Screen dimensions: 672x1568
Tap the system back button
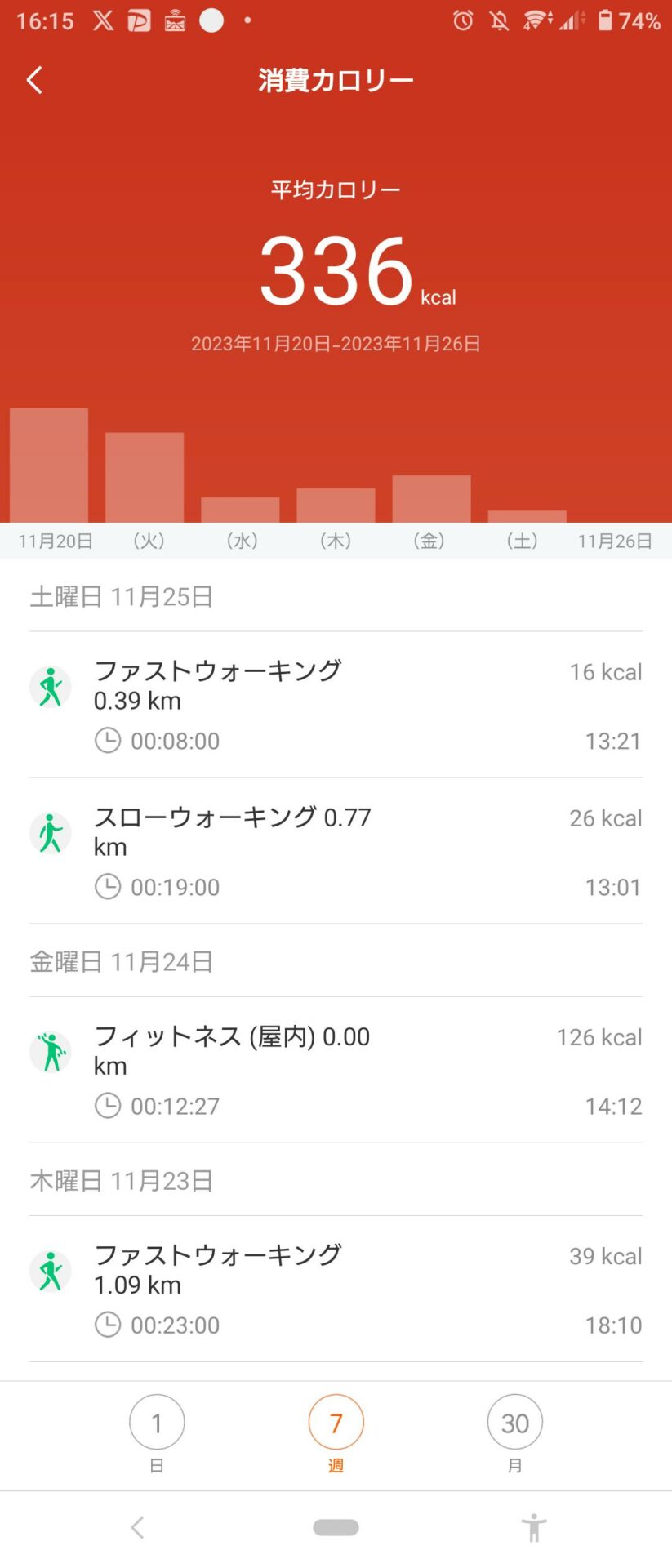(x=137, y=1527)
